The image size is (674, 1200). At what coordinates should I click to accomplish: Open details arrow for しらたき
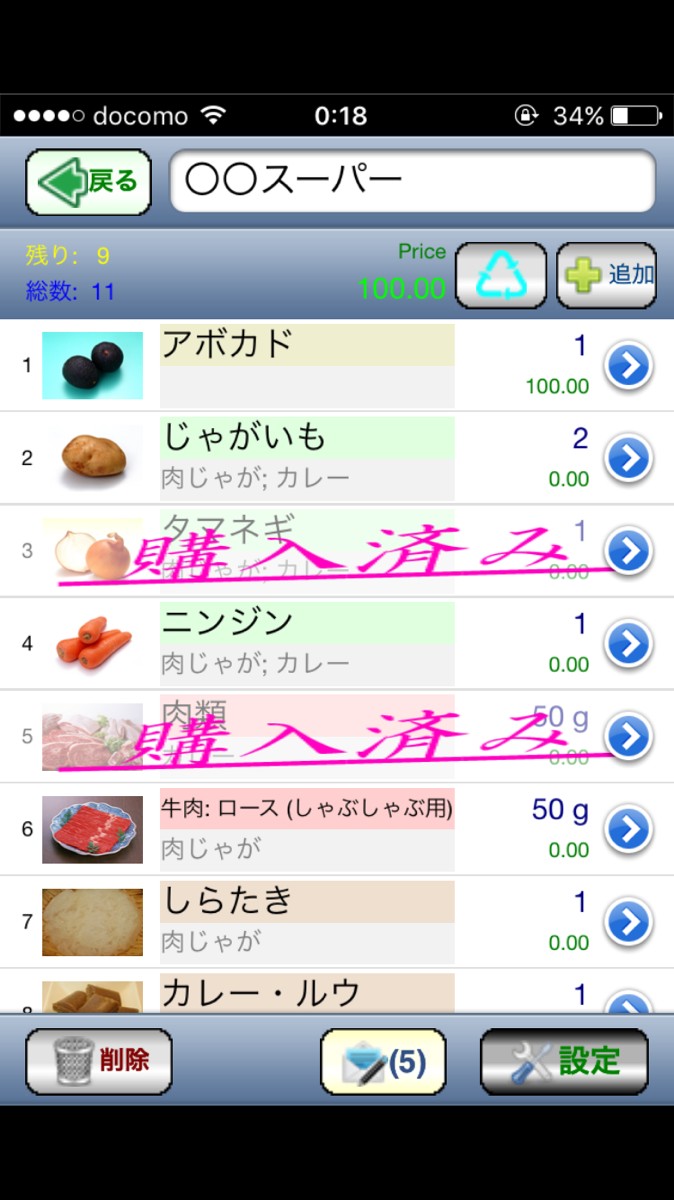pos(629,922)
